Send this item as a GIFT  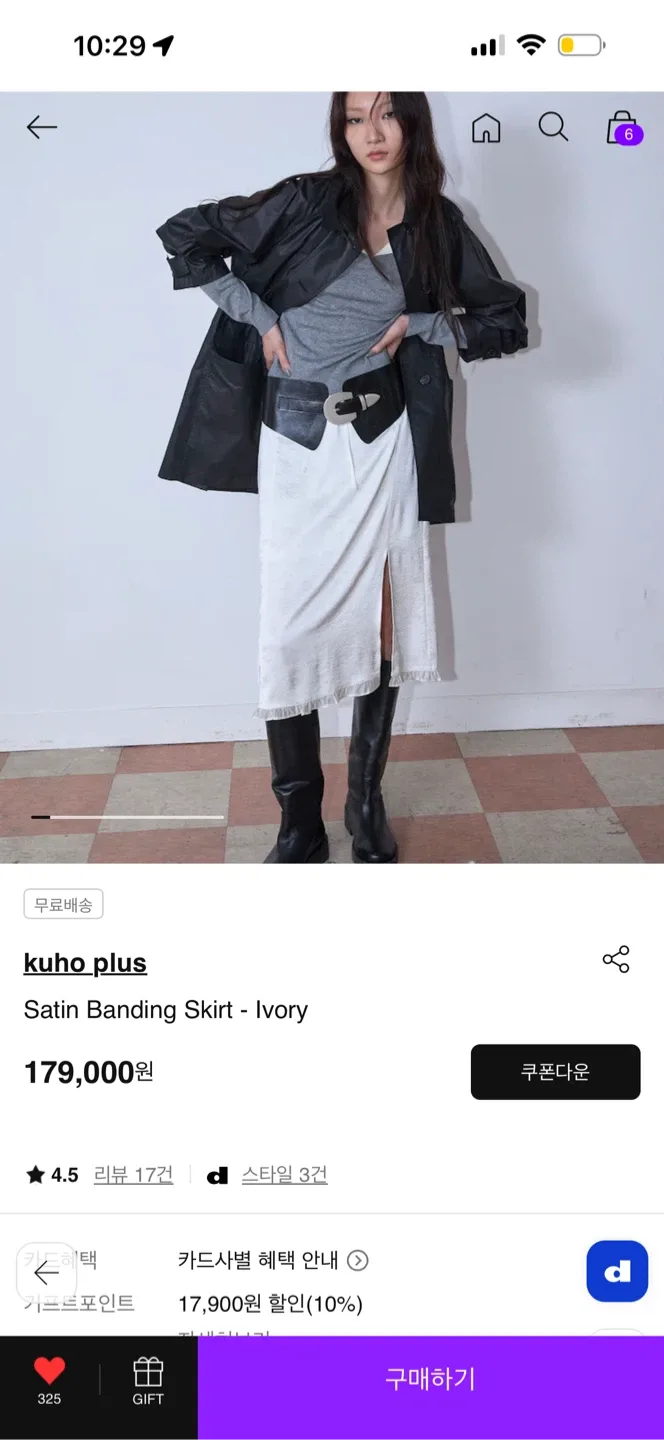point(148,1380)
